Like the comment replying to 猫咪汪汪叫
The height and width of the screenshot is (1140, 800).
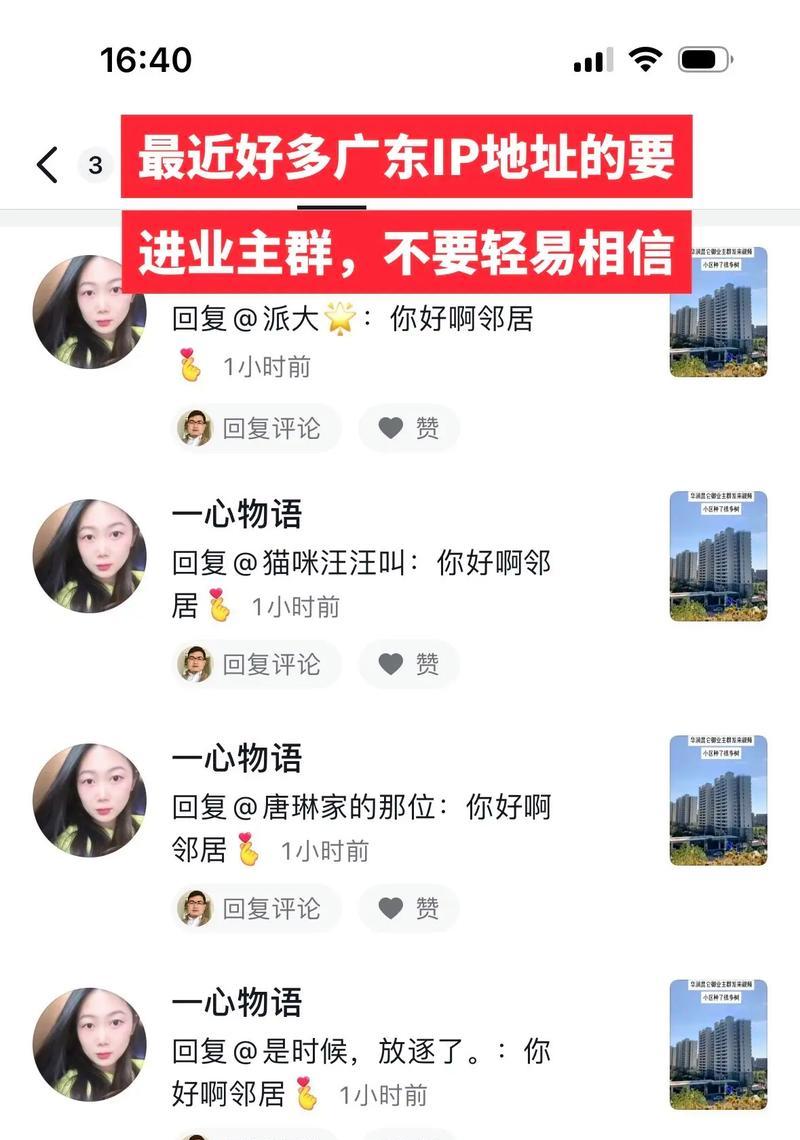tap(409, 664)
